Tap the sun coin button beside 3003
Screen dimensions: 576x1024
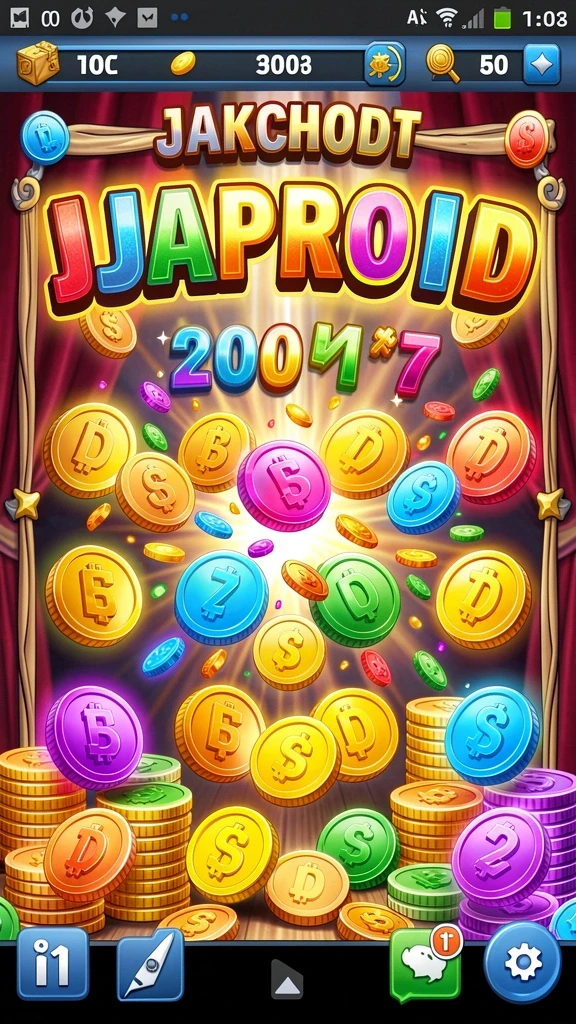[385, 65]
